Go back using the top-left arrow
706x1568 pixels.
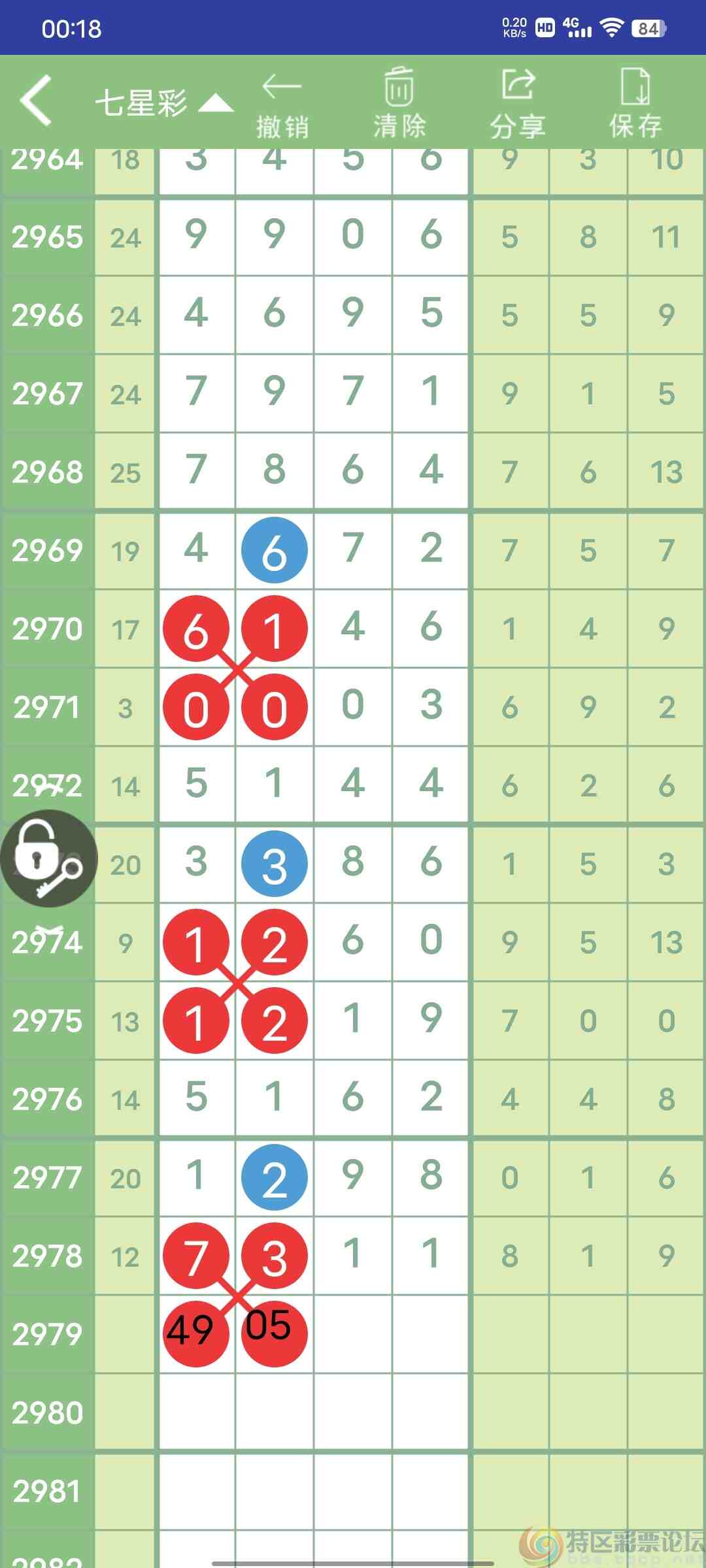pos(36,101)
